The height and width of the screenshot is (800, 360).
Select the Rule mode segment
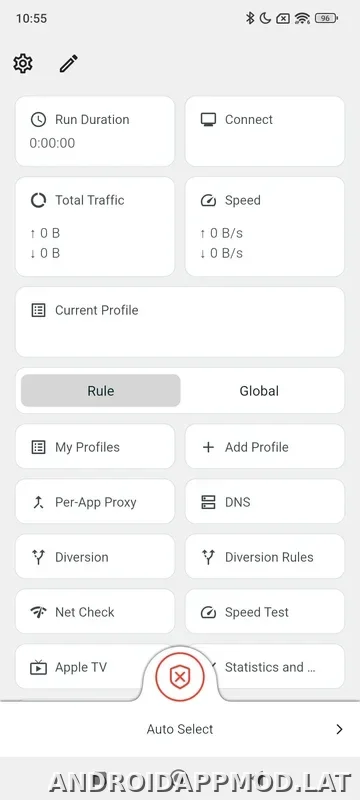pos(100,391)
